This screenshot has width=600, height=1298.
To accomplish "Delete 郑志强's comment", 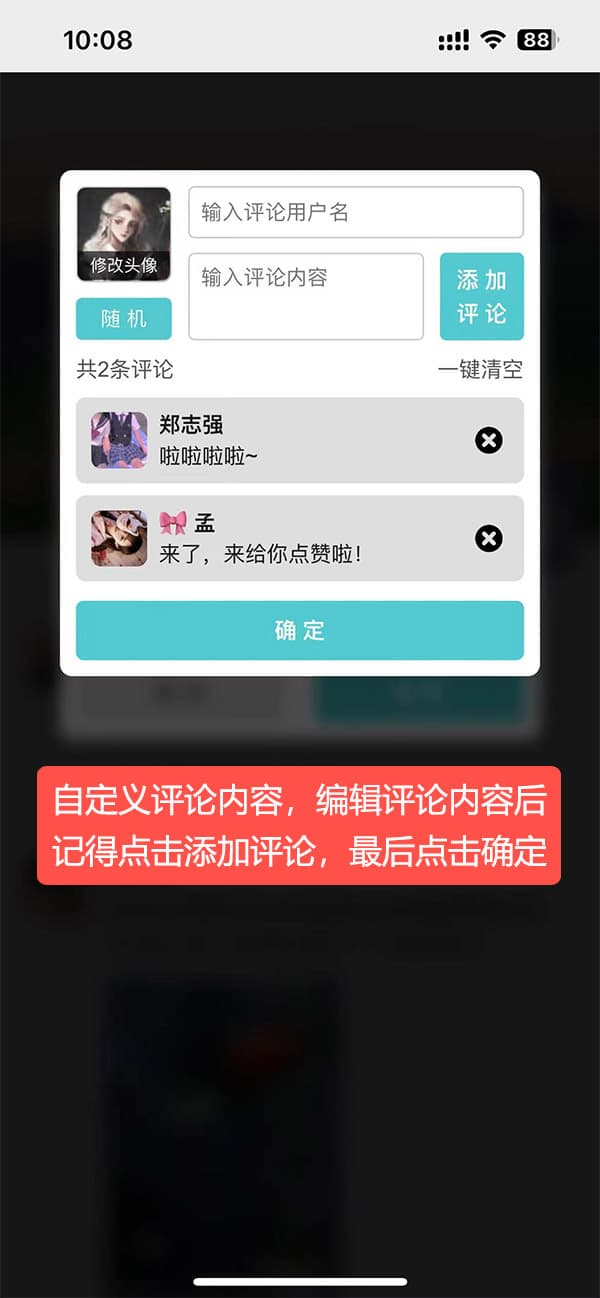I will tap(488, 440).
